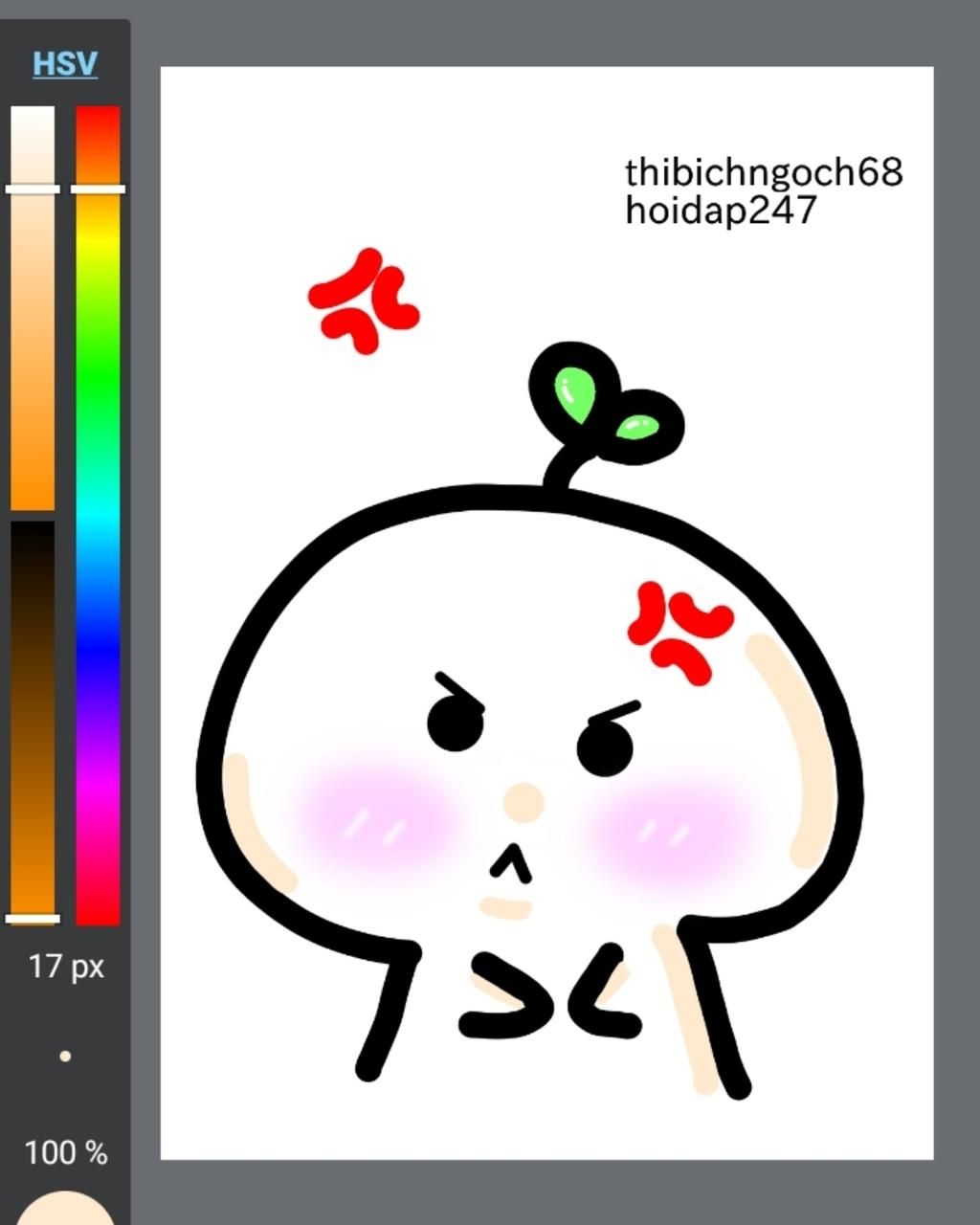This screenshot has width=980, height=1225.
Task: Switch the HSV color mode label
Action: [65, 63]
